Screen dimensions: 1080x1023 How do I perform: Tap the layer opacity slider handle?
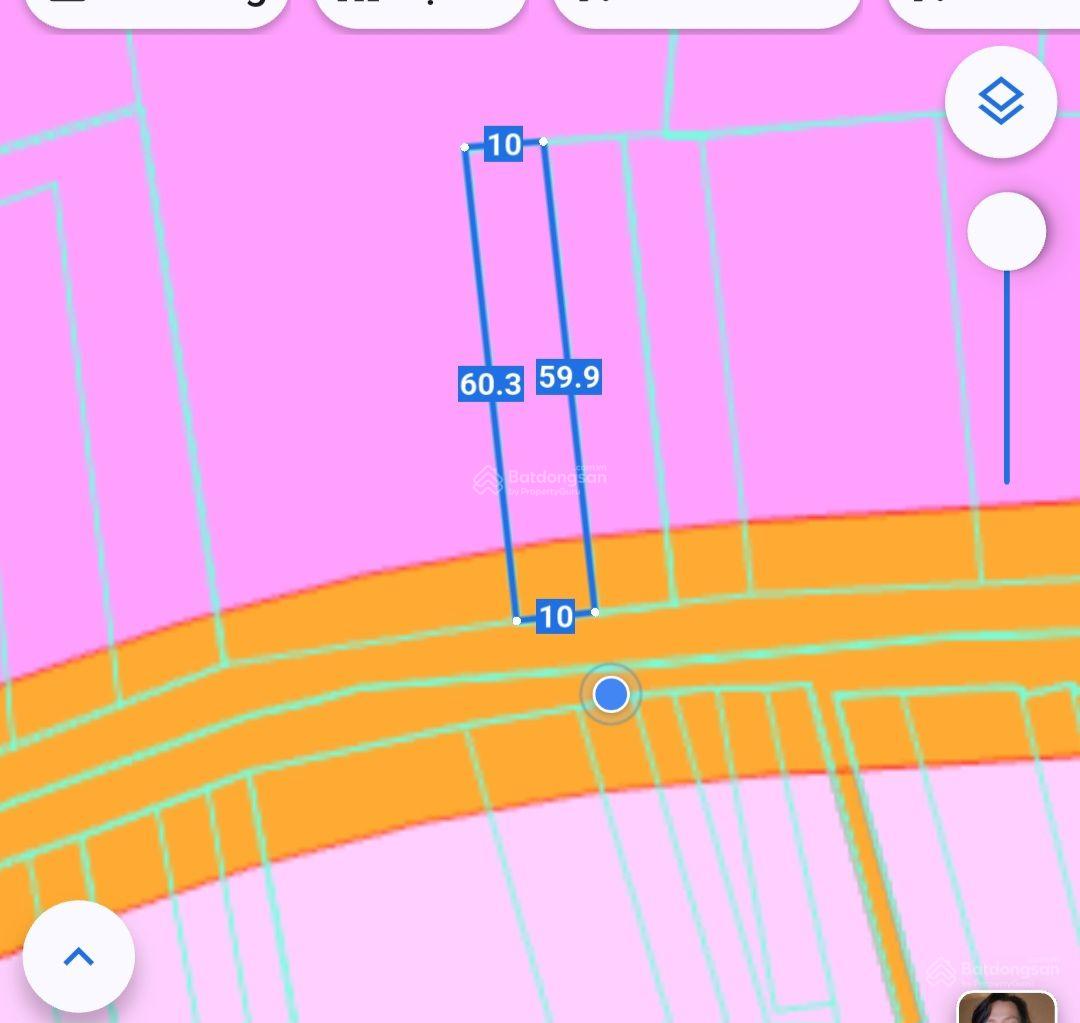point(1007,231)
